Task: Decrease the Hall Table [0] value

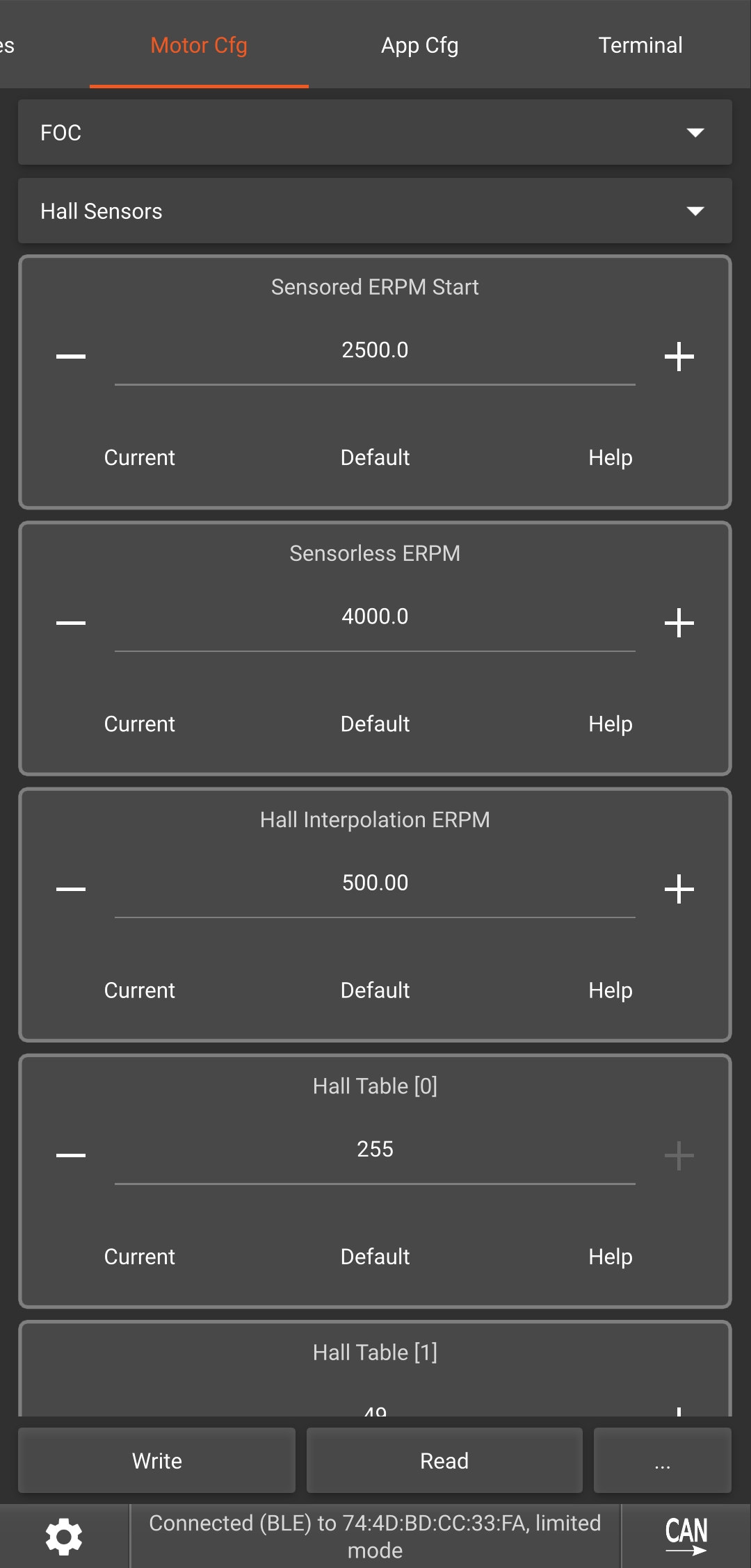Action: 71,1155
